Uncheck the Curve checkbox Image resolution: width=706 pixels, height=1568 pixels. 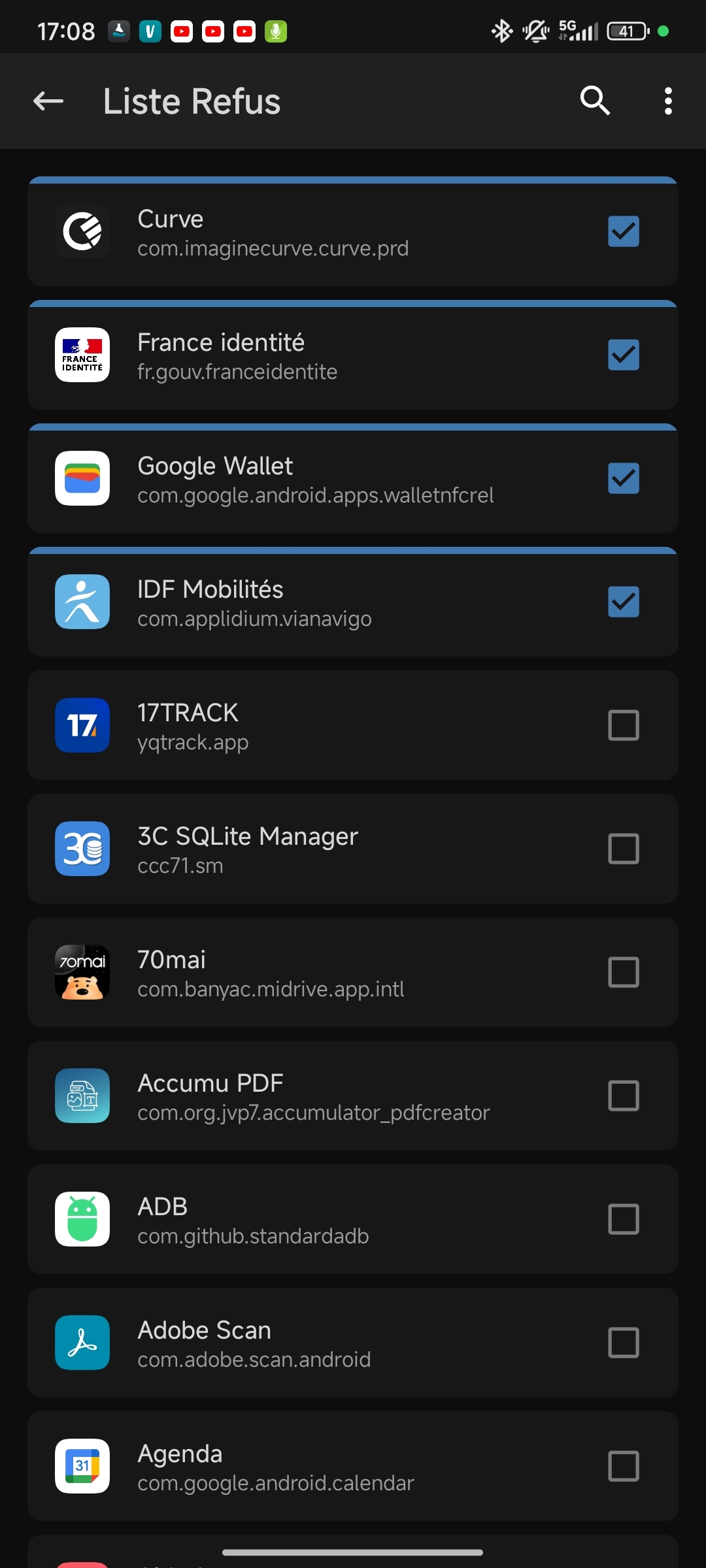[x=623, y=231]
